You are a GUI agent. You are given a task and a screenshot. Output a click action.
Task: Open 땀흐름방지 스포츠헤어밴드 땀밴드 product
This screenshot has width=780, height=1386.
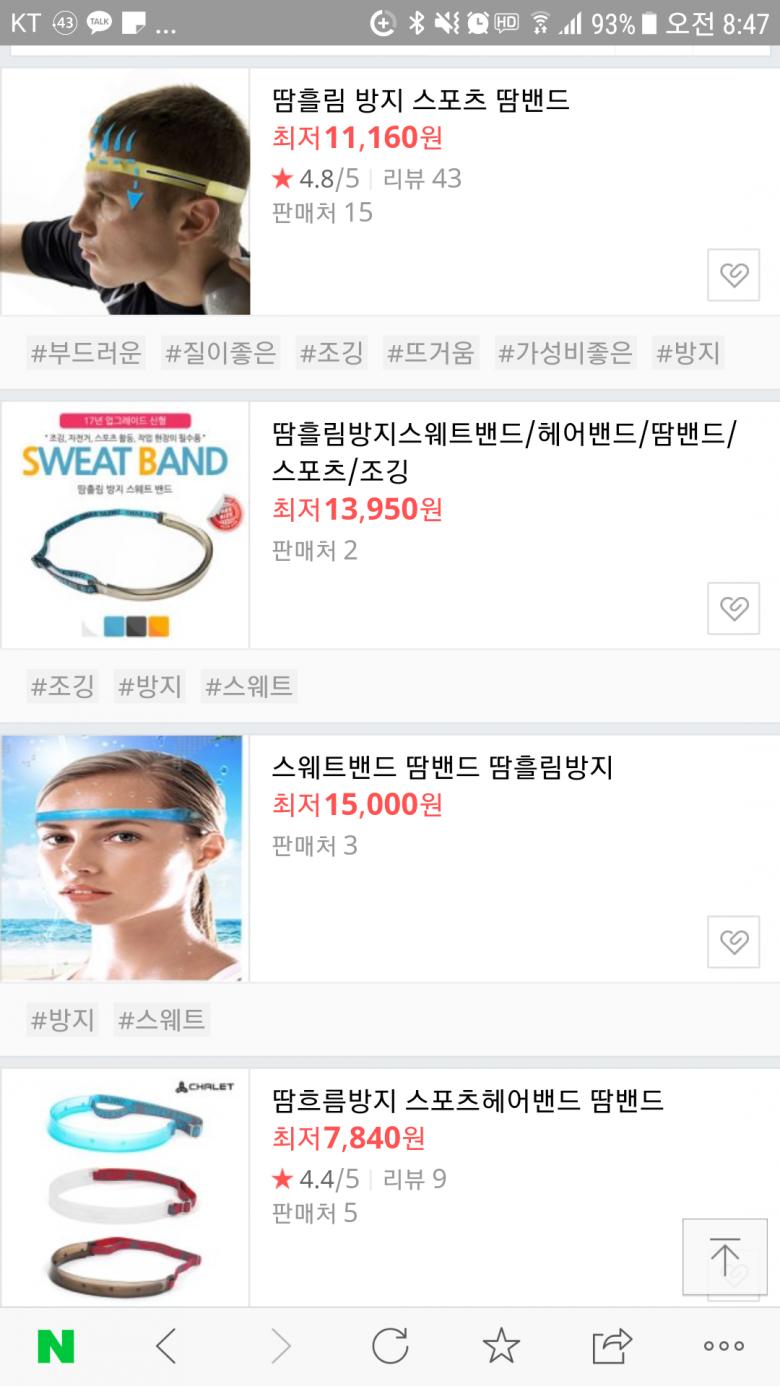(x=467, y=1101)
